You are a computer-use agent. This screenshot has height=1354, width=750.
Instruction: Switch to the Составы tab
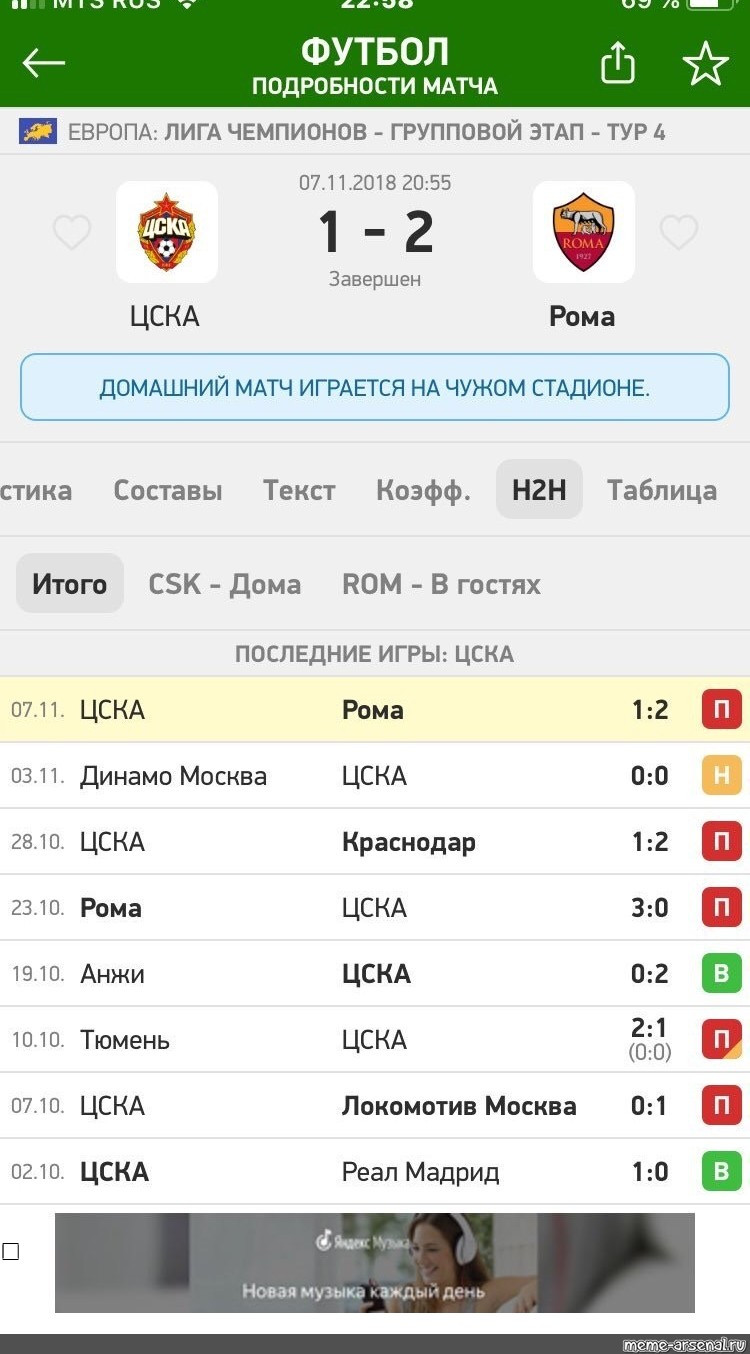pyautogui.click(x=168, y=490)
